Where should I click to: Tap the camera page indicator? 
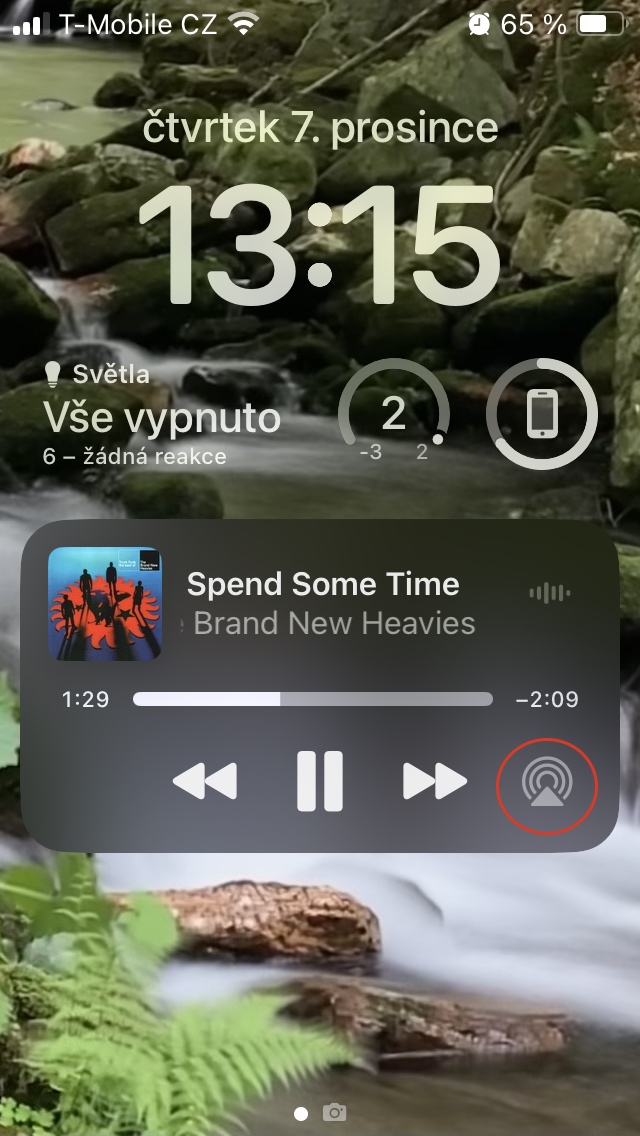[x=335, y=1112]
